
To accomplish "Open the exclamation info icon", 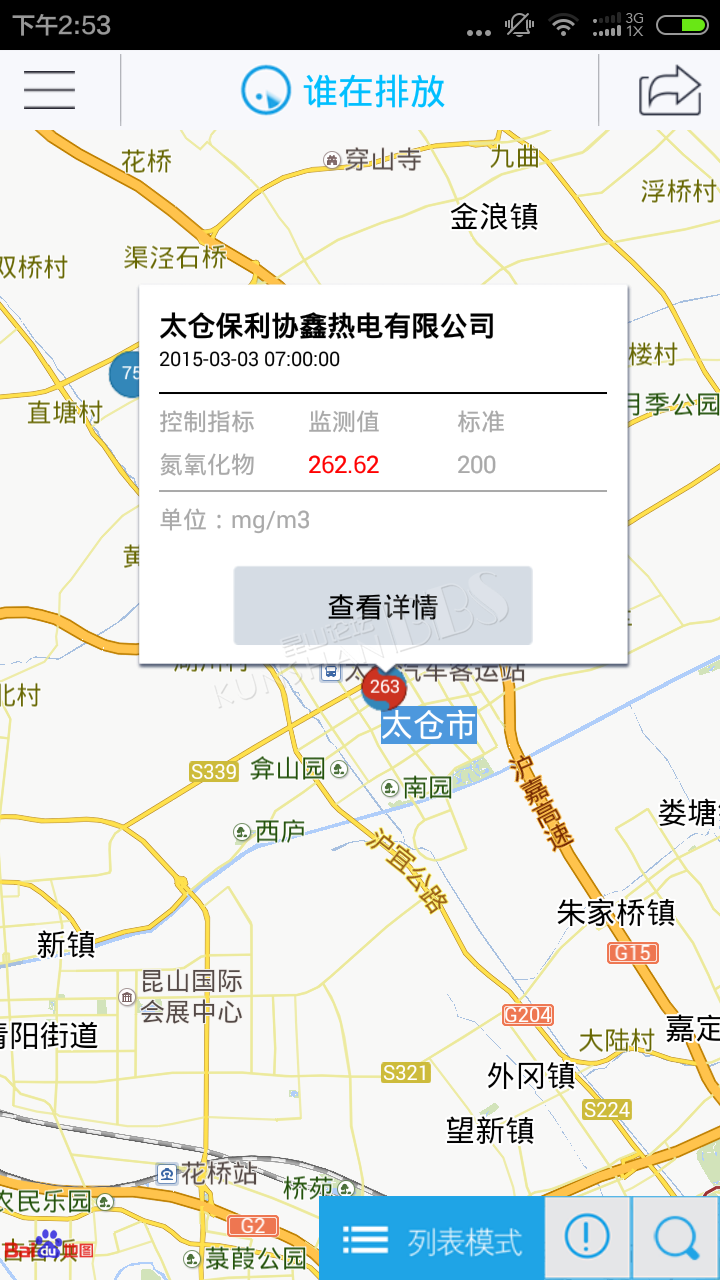I will pos(588,1239).
